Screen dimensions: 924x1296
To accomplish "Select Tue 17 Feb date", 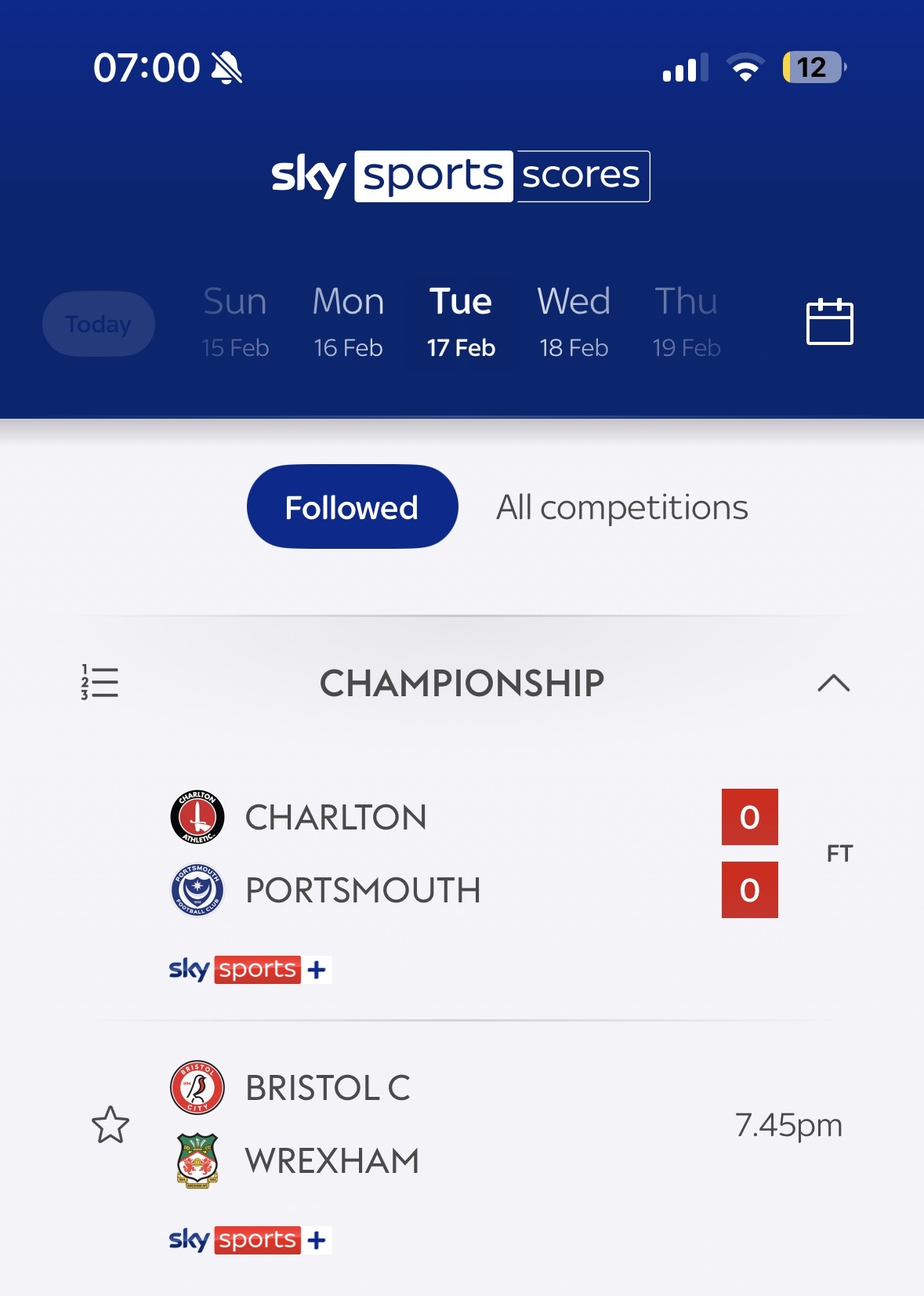I will click(x=461, y=322).
